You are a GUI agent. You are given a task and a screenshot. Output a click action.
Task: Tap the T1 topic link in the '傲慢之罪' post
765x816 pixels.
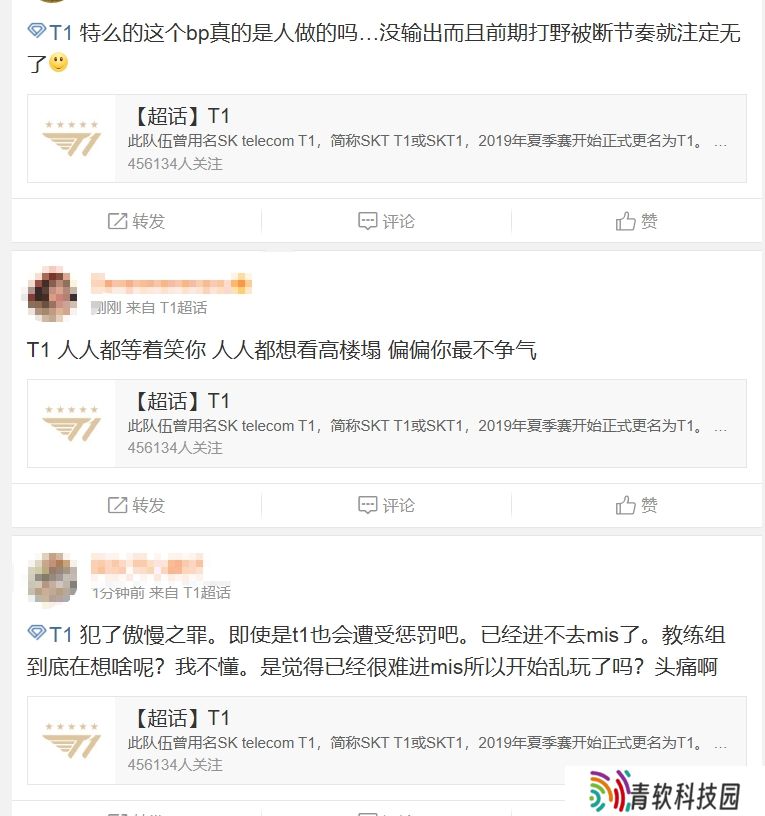(51, 634)
